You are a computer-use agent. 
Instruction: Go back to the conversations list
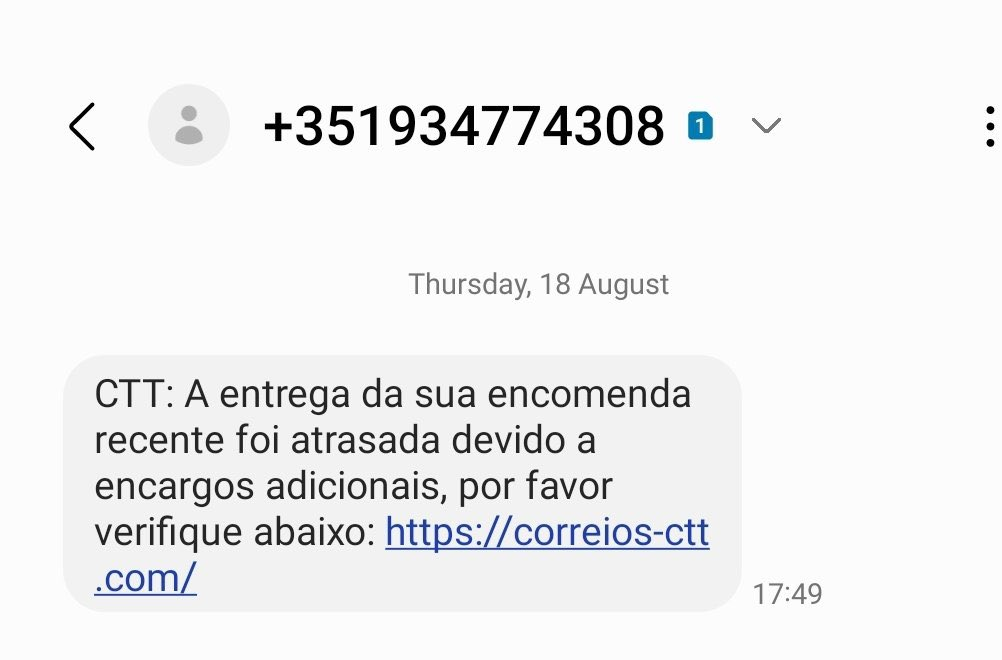(82, 127)
